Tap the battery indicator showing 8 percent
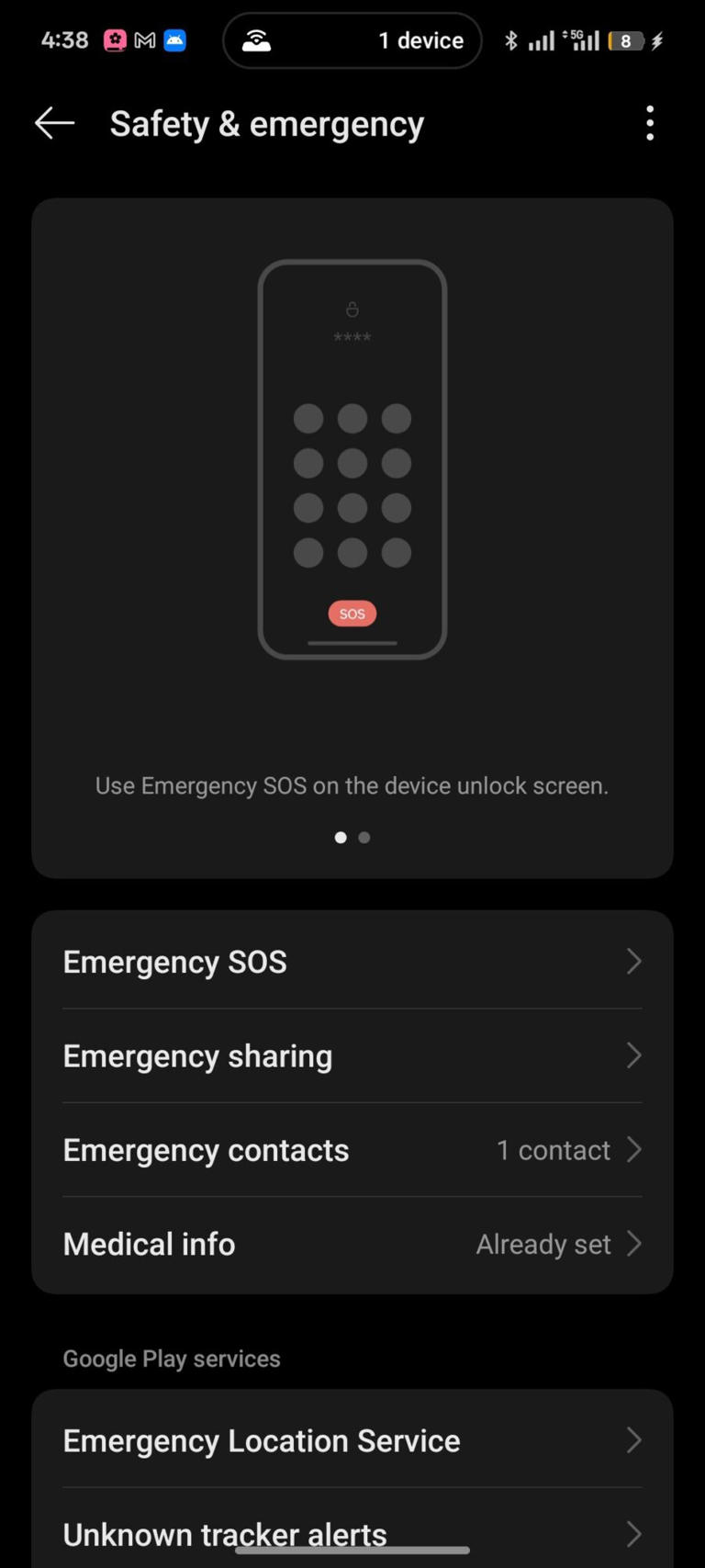 [625, 40]
